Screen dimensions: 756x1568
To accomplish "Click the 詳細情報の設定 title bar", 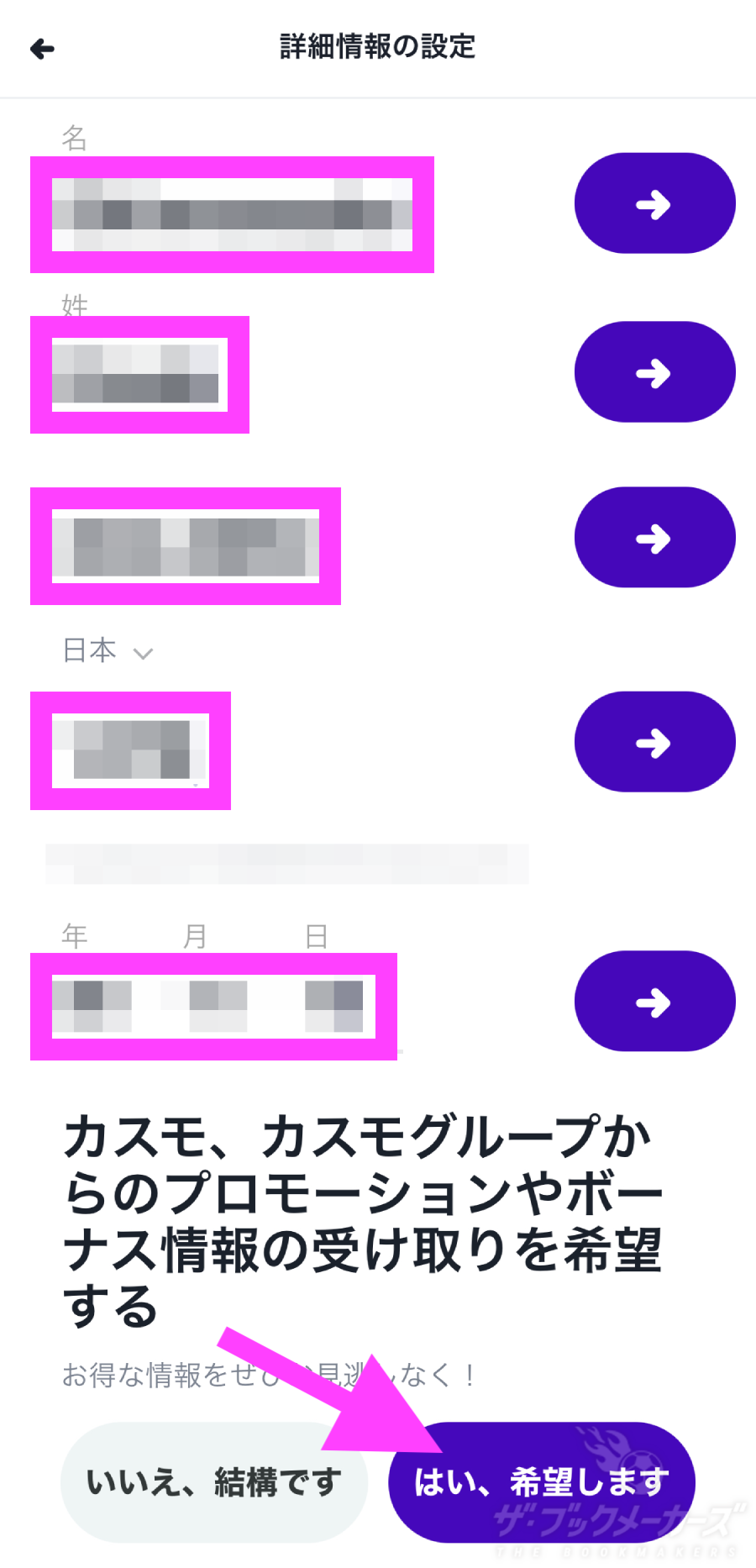I will [377, 48].
